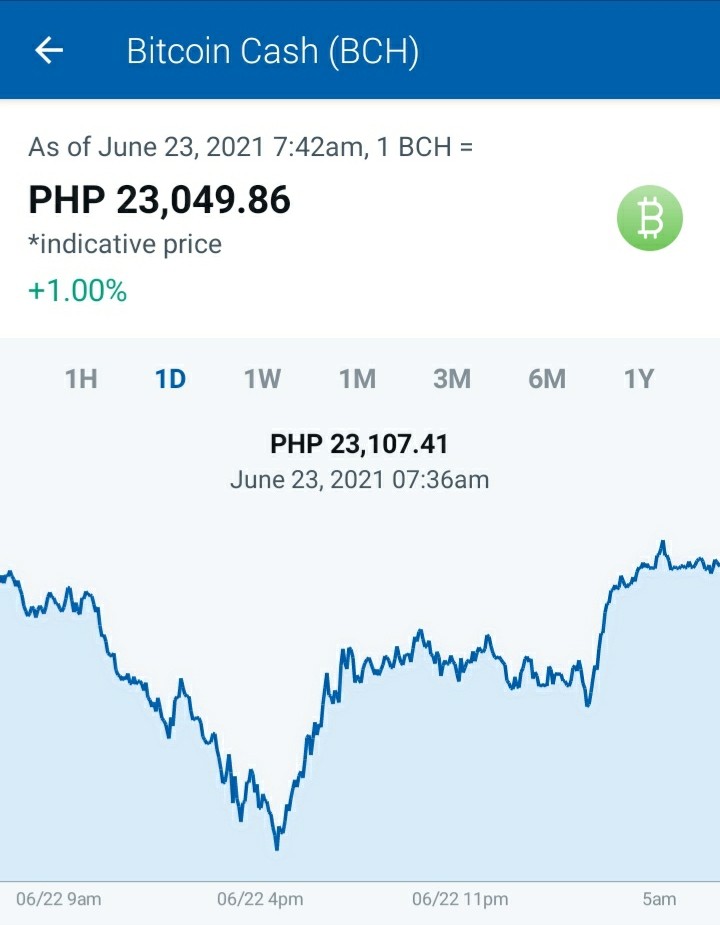Choose the 6M chart period
Viewport: 720px width, 925px height.
click(x=547, y=379)
